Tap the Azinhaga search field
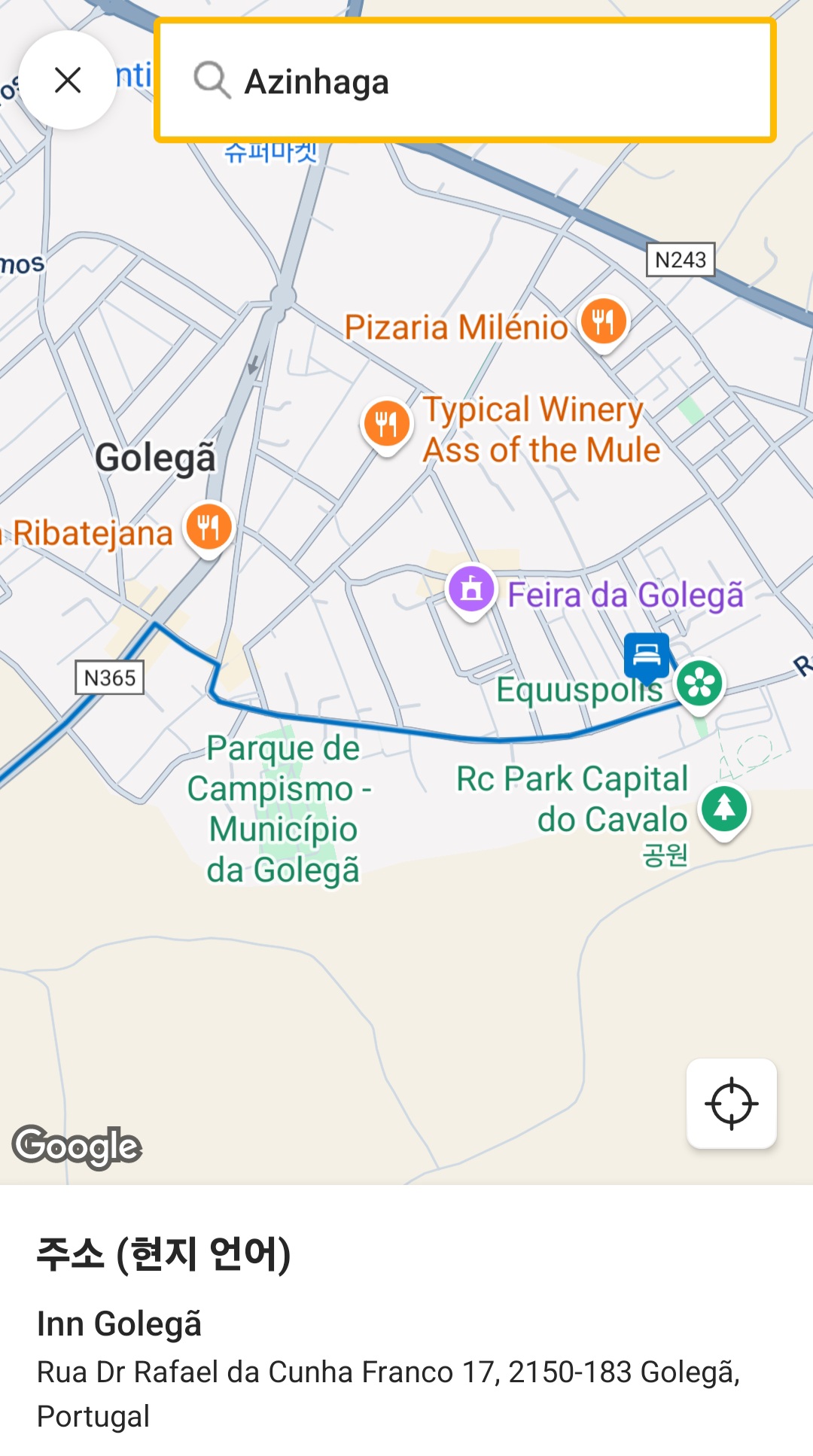813x1456 pixels. click(465, 81)
